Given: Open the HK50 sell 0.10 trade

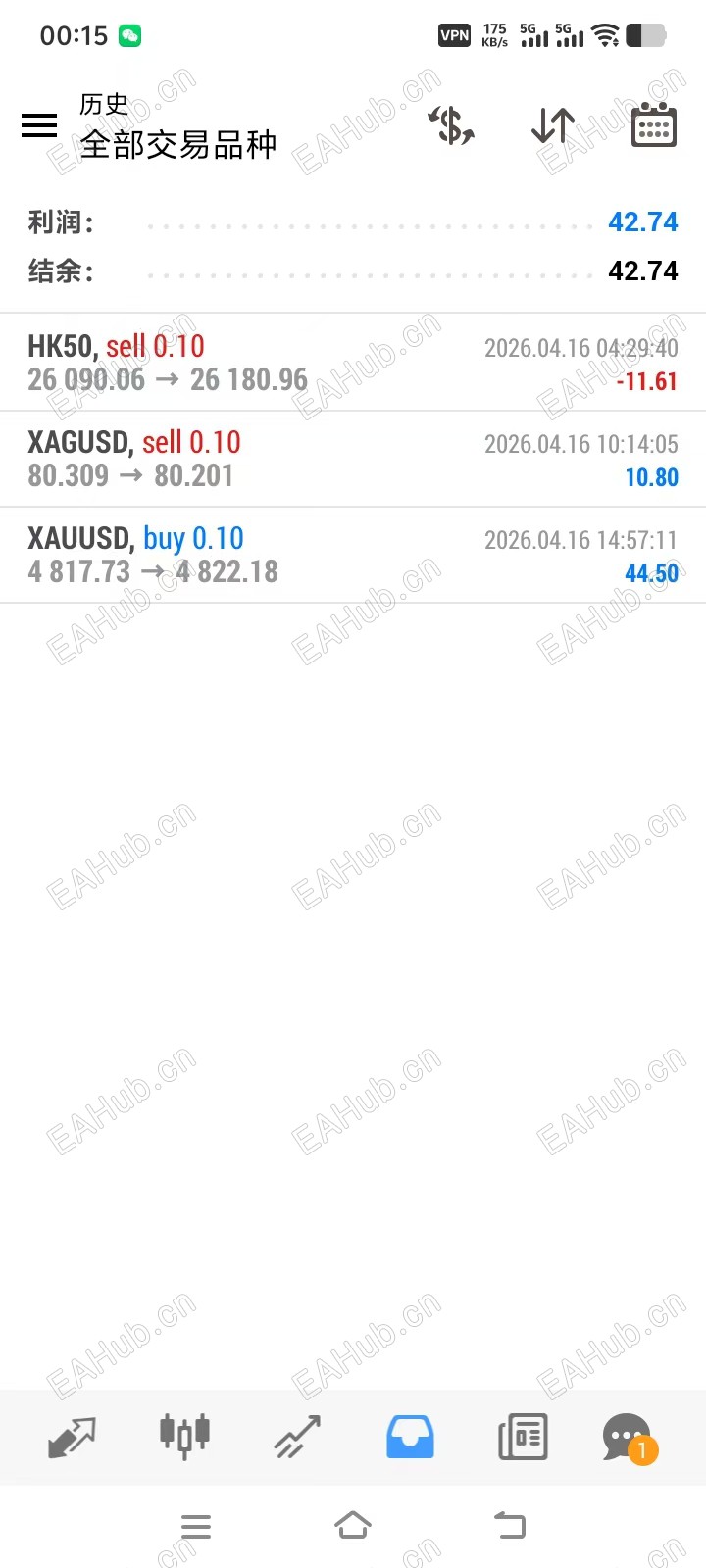Looking at the screenshot, I should click(353, 363).
